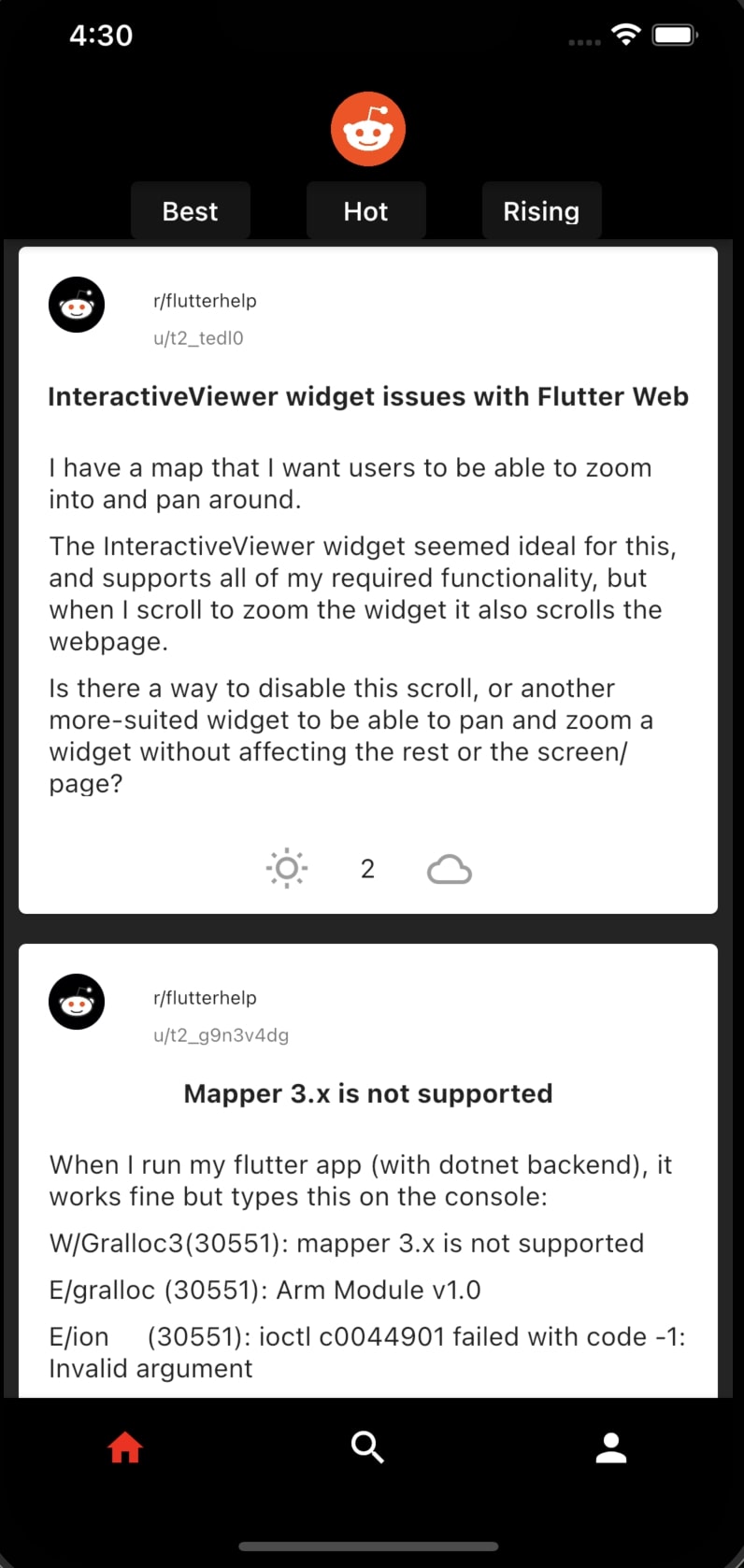The image size is (744, 1568).
Task: Open the r/flutterhelp link on the first post
Action: coord(204,301)
